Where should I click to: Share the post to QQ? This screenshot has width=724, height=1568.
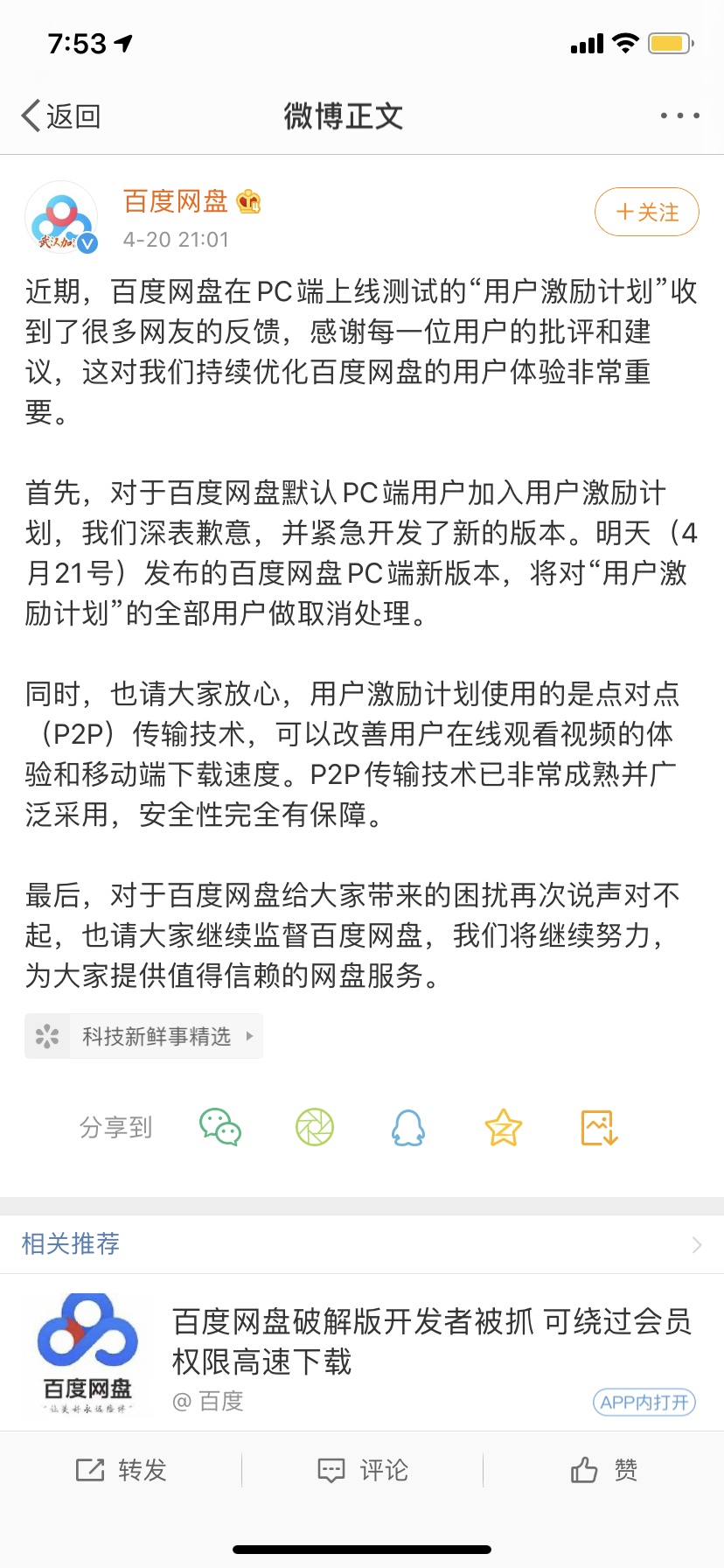click(x=407, y=1128)
